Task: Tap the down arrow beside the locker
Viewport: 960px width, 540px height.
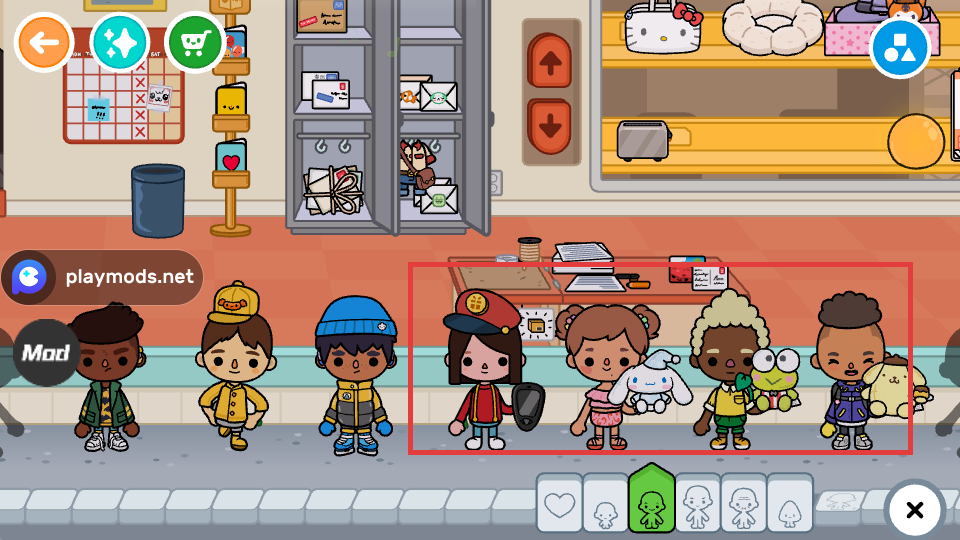Action: click(549, 126)
